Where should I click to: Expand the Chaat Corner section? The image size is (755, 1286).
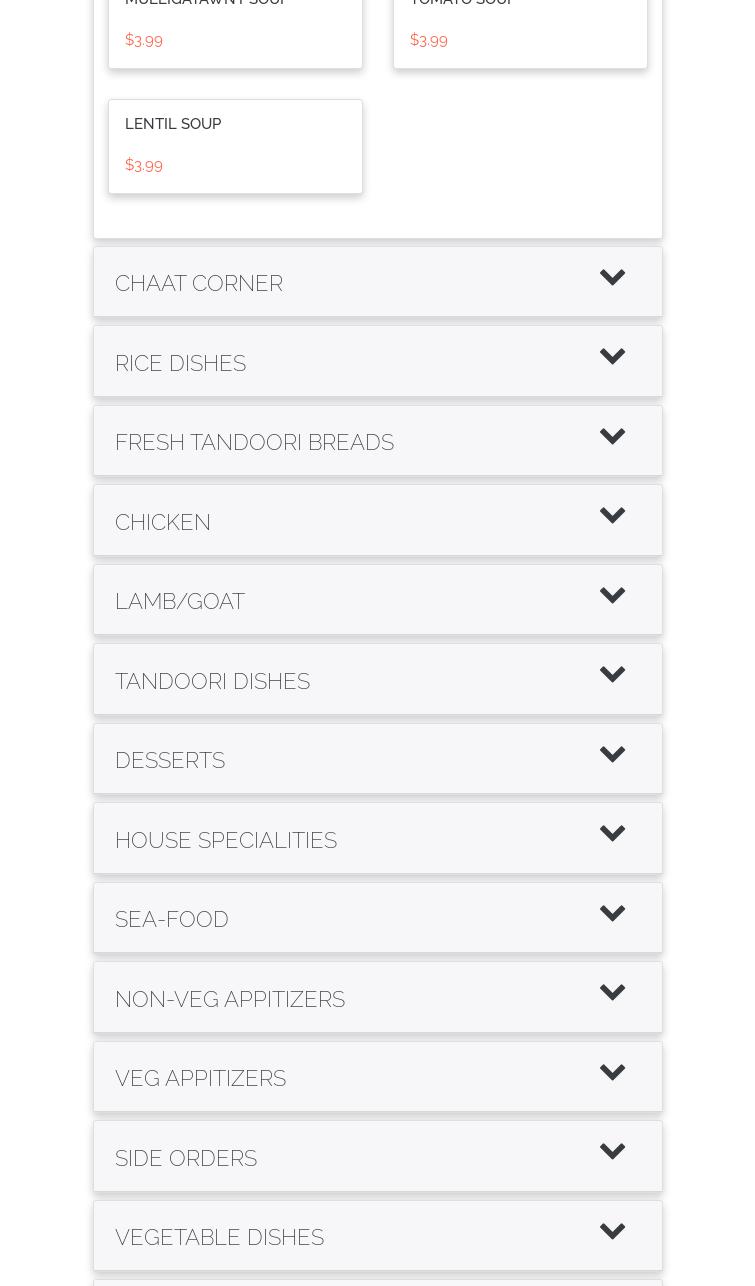(377, 282)
